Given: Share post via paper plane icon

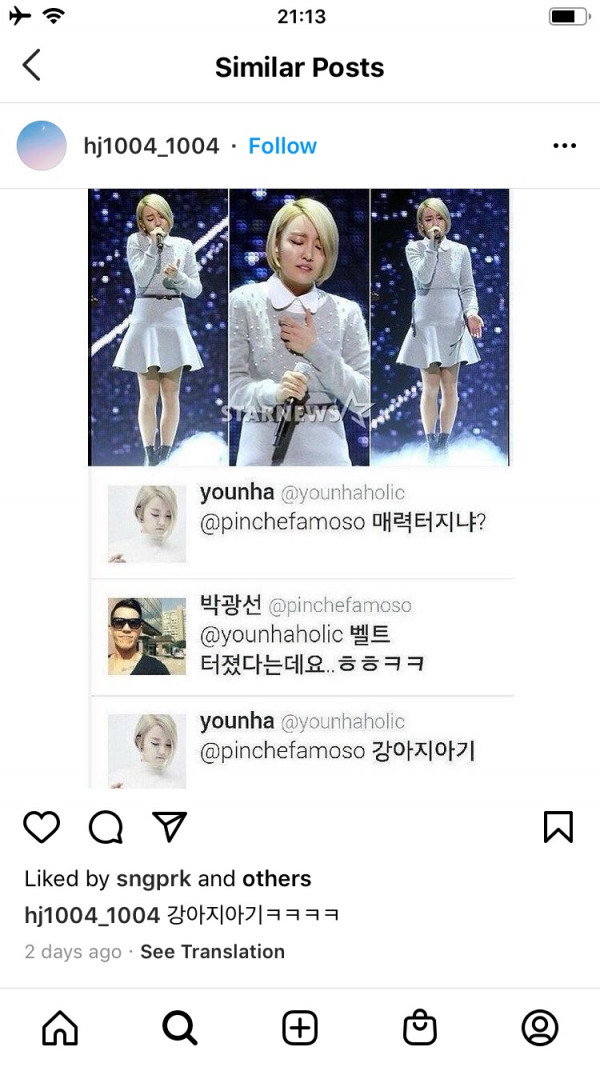Looking at the screenshot, I should click(x=169, y=826).
